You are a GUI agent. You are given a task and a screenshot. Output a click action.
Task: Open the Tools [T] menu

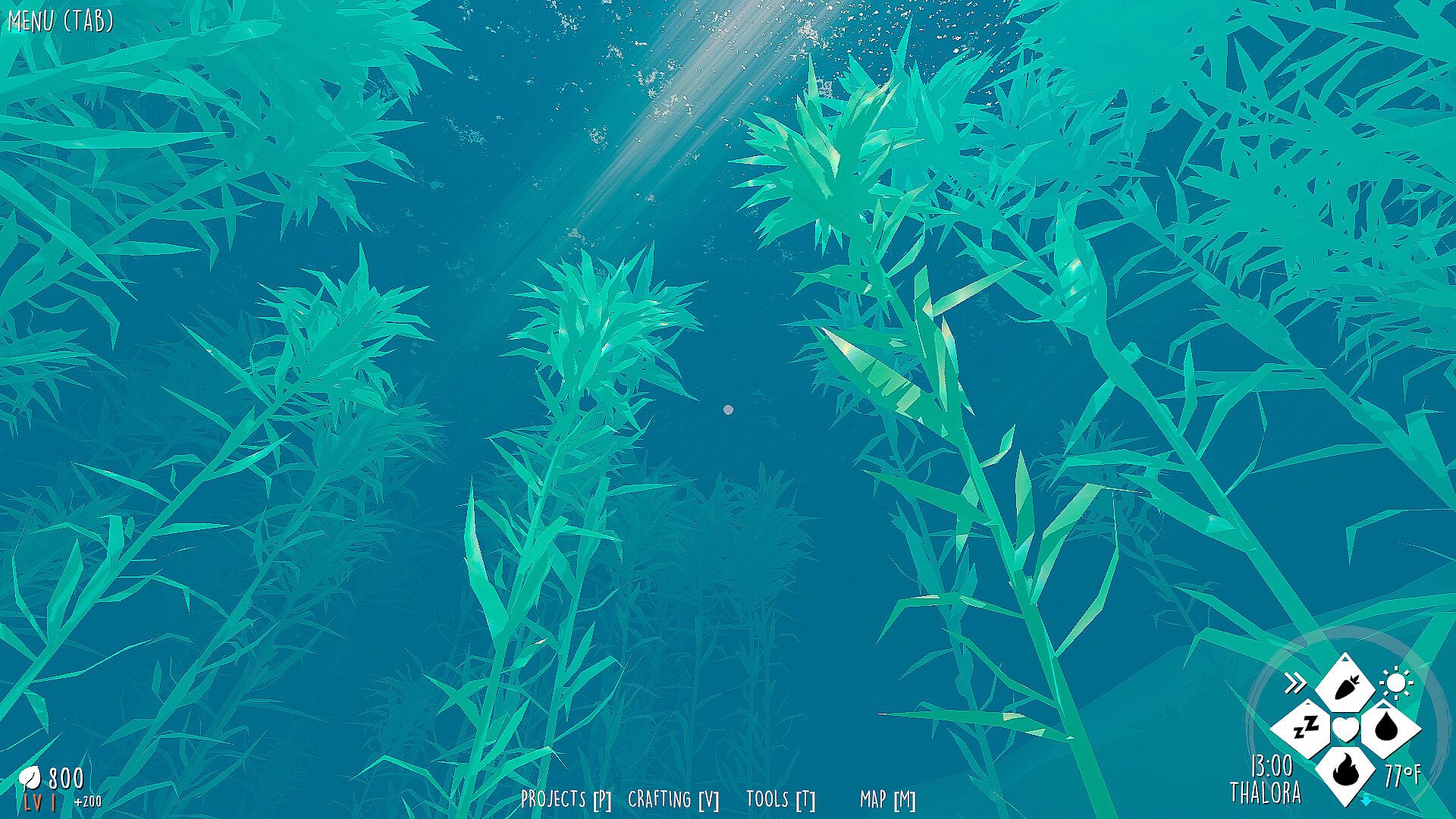(x=780, y=799)
